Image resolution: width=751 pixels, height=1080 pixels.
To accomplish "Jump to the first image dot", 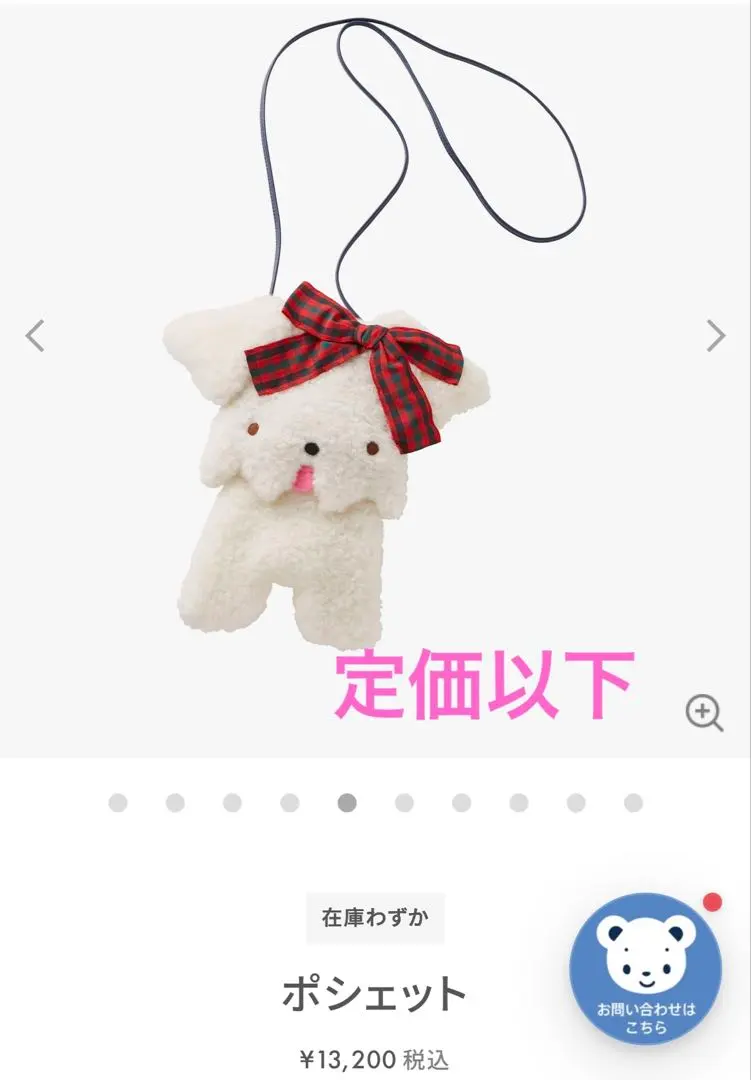I will point(118,802).
